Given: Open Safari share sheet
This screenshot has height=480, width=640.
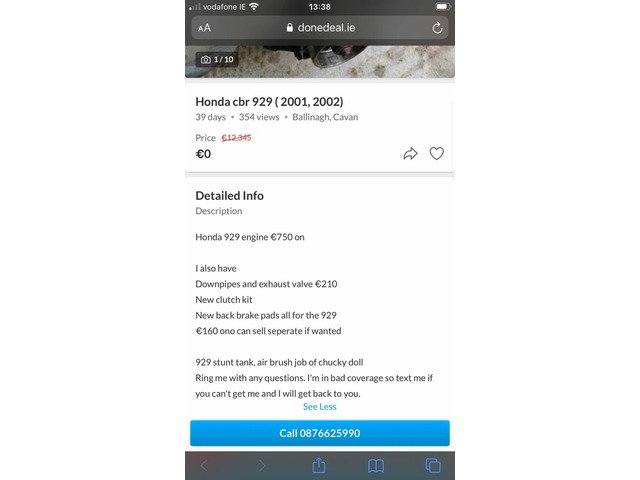Looking at the screenshot, I should click(x=319, y=466).
